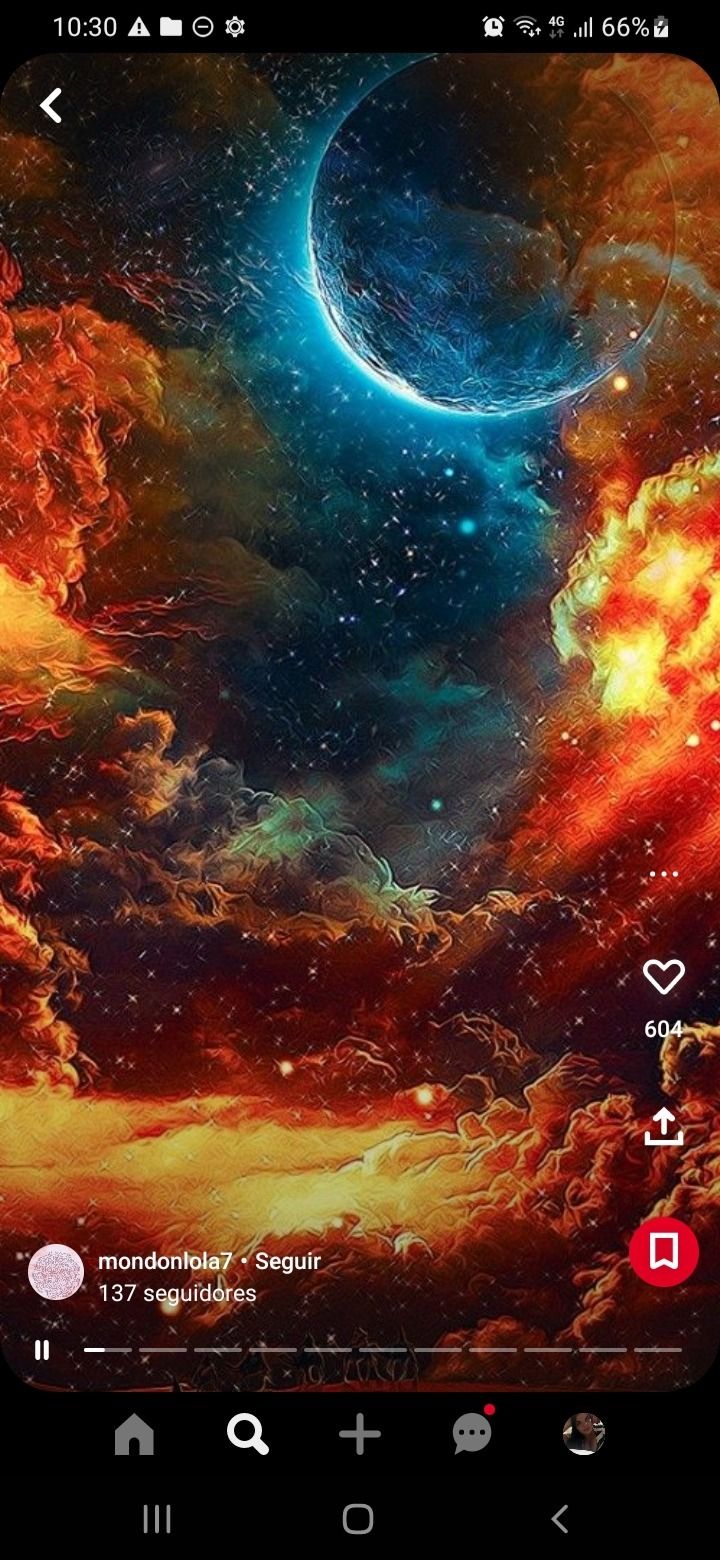
Task: Open recent apps
Action: coord(157,1519)
